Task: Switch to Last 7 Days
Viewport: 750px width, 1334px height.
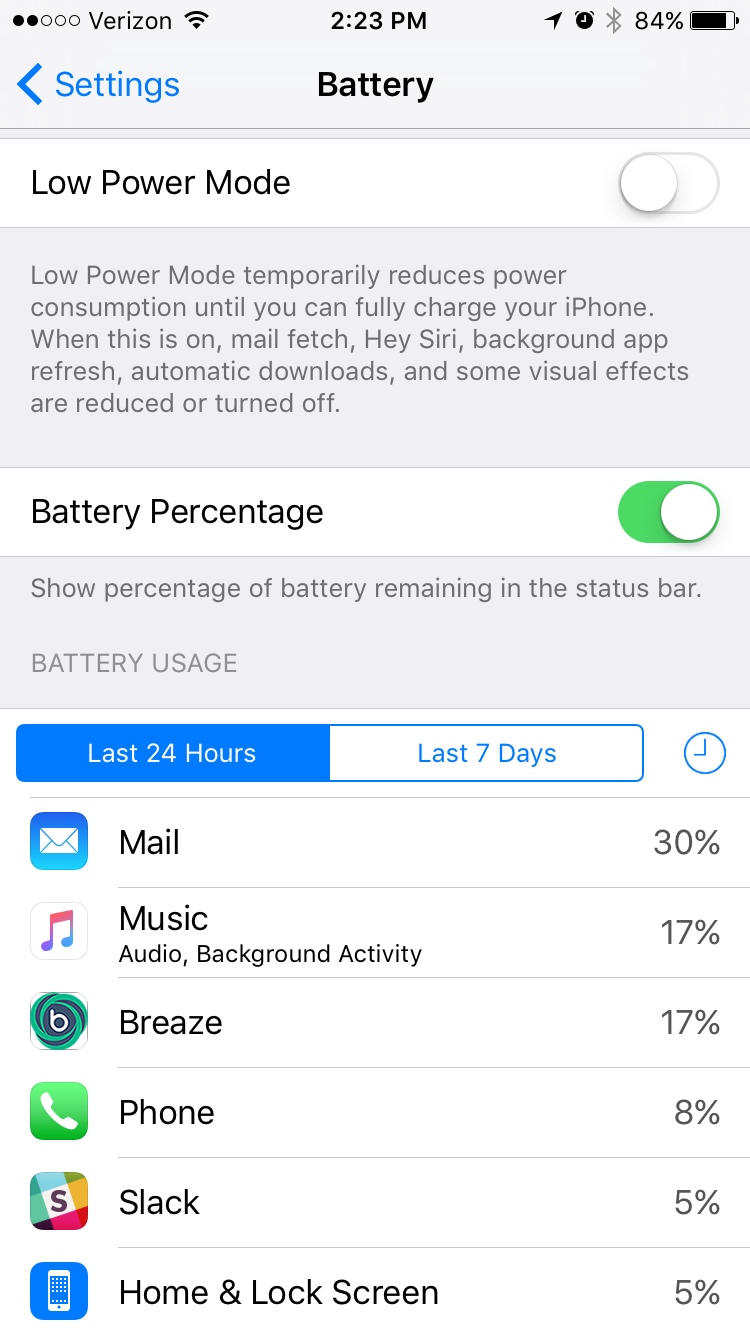Action: [486, 753]
